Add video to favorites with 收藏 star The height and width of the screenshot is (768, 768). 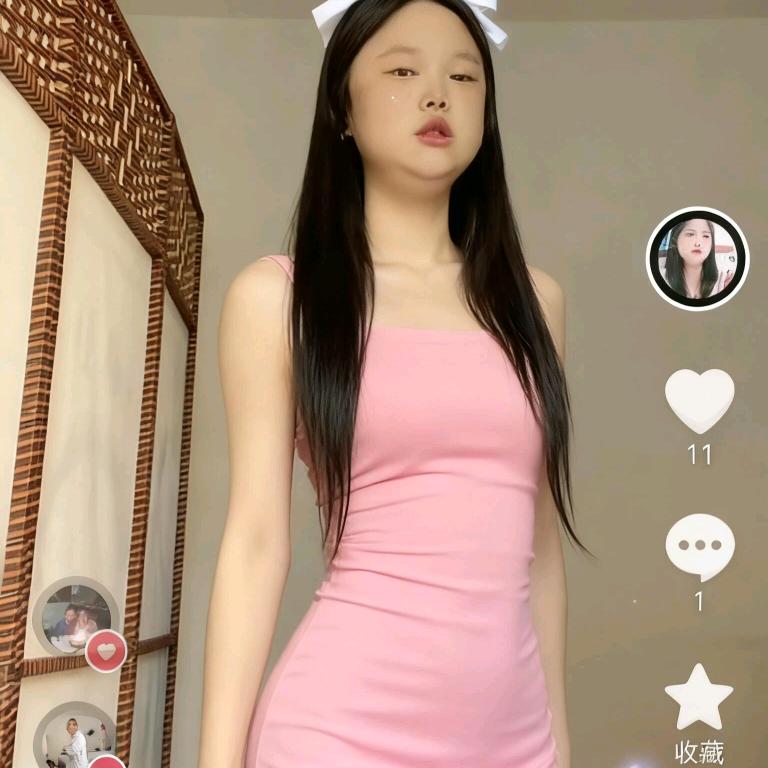click(x=699, y=699)
